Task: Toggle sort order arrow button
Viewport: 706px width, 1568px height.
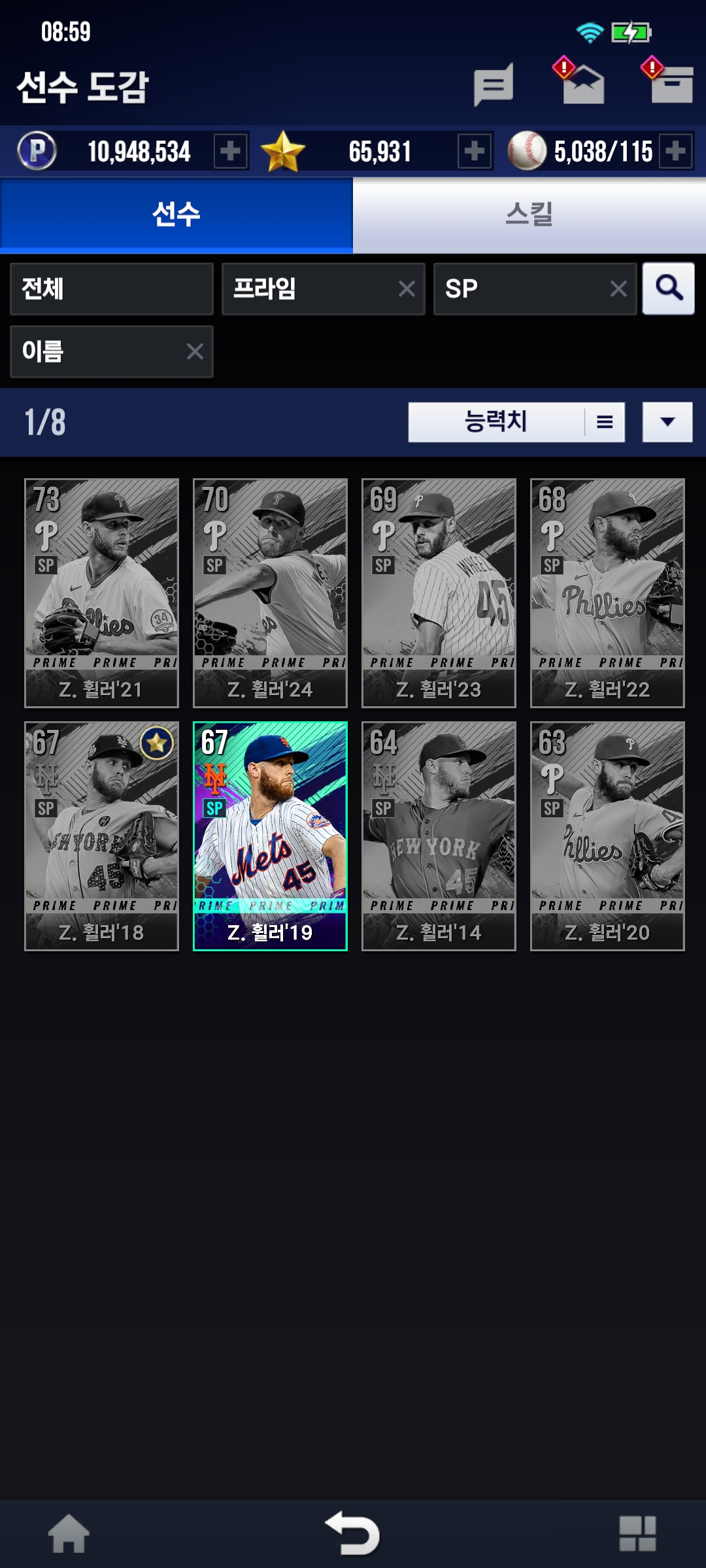Action: pyautogui.click(x=667, y=422)
